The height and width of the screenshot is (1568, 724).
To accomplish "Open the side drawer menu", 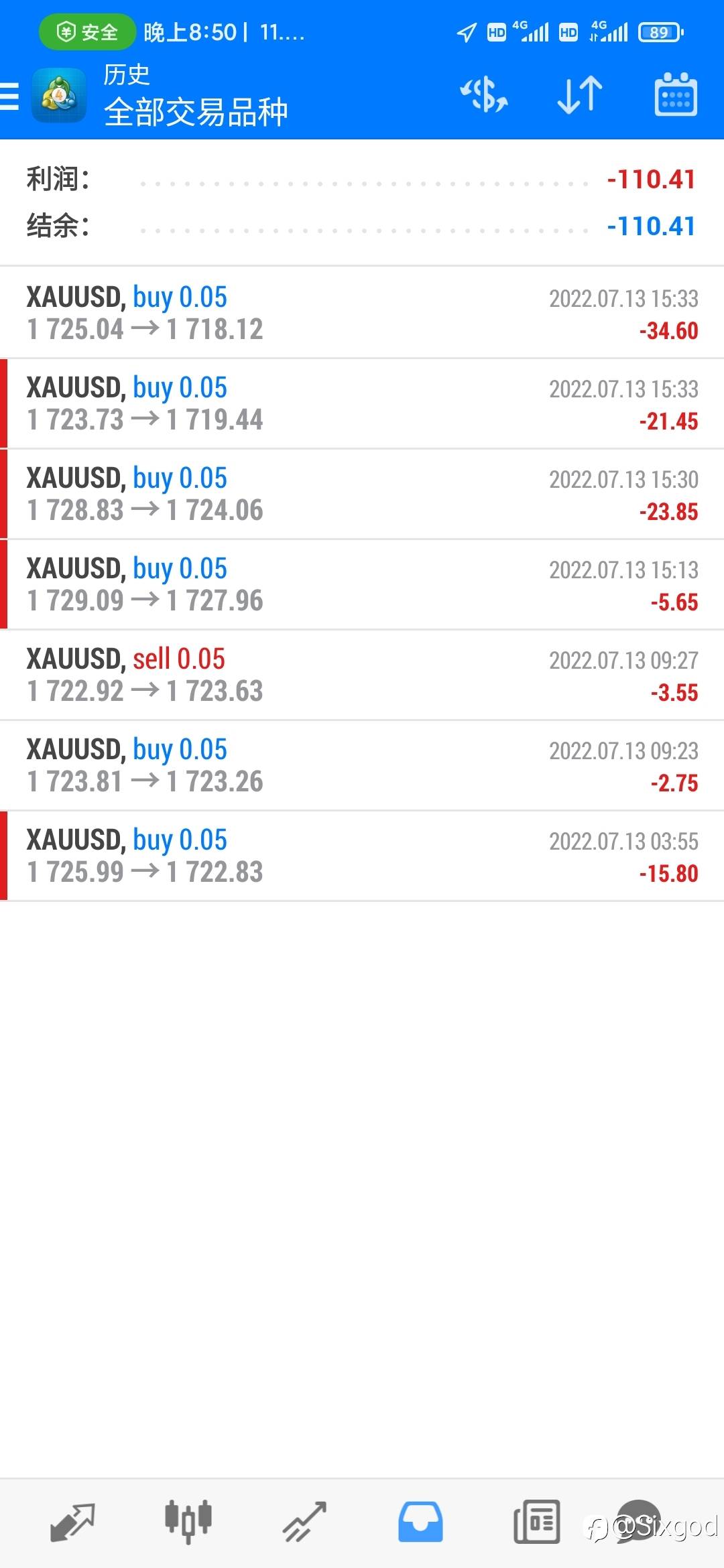I will tap(10, 96).
